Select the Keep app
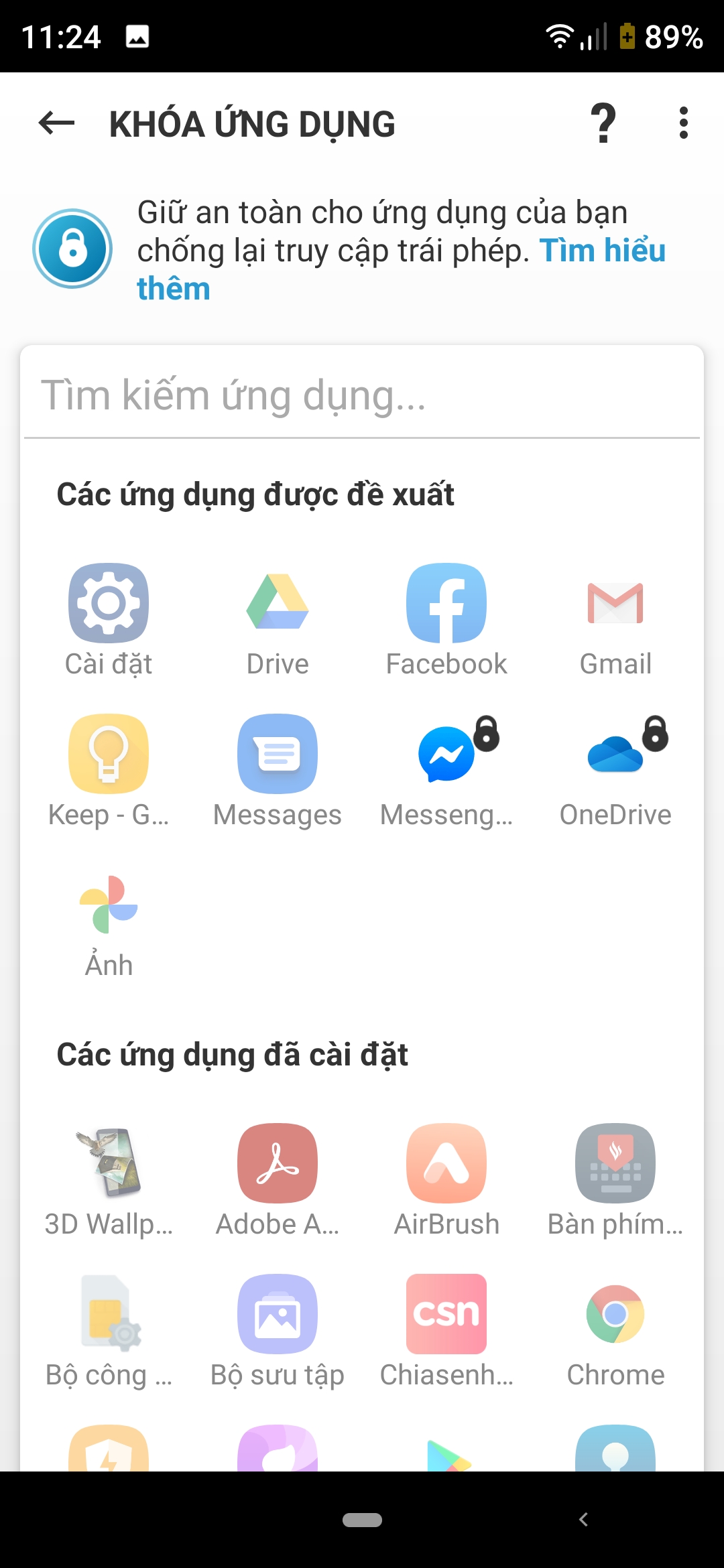Screen dimensions: 724x1568 pyautogui.click(x=109, y=754)
